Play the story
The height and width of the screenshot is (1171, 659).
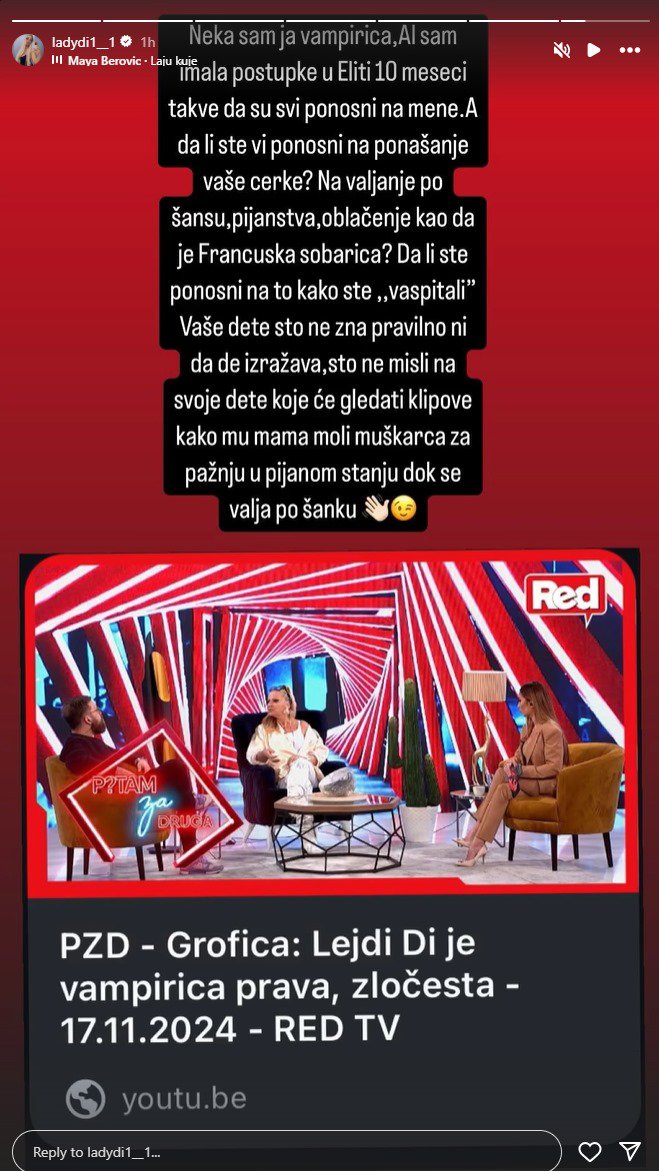tap(594, 49)
